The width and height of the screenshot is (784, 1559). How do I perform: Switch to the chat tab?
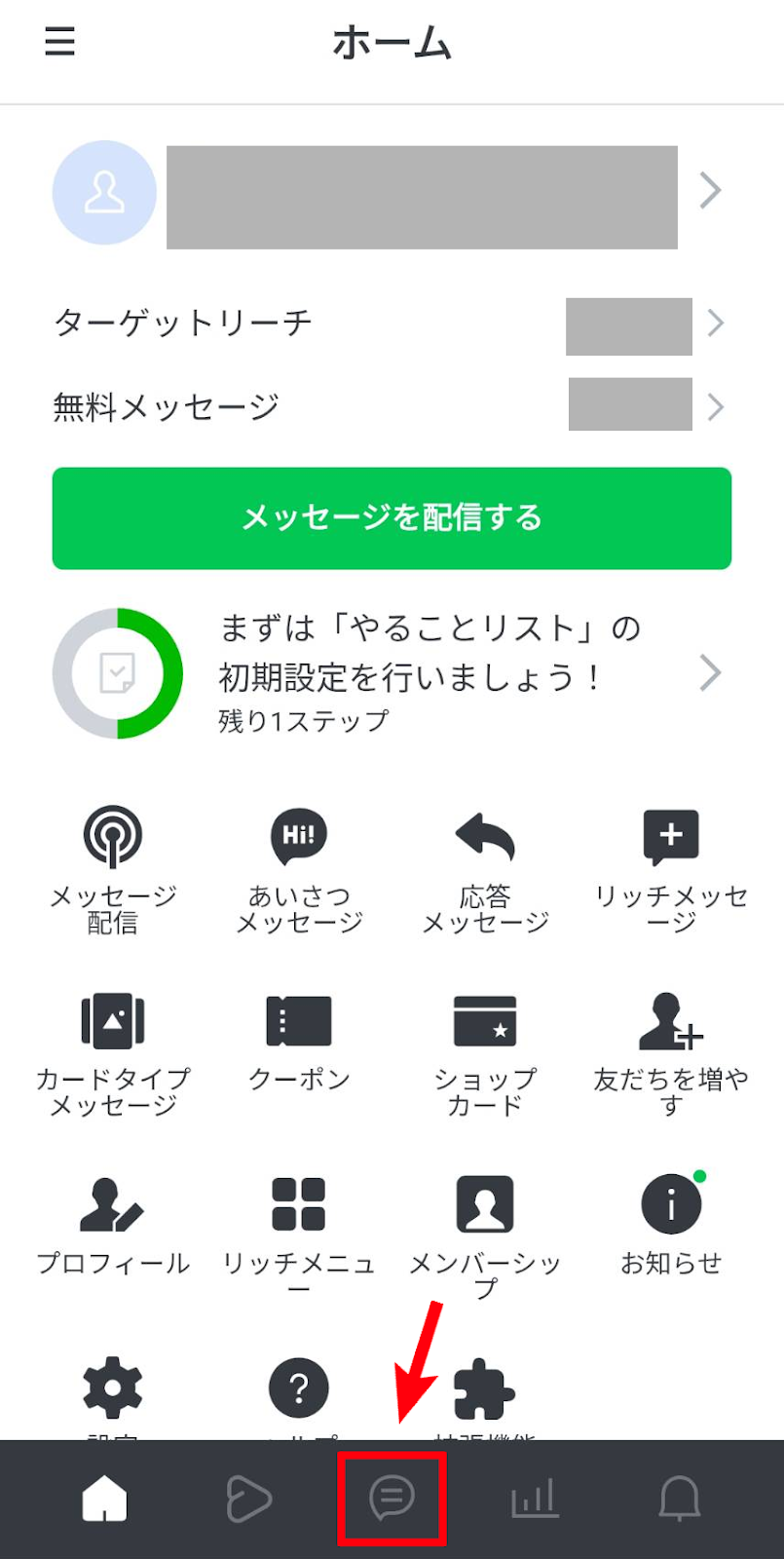click(392, 1498)
